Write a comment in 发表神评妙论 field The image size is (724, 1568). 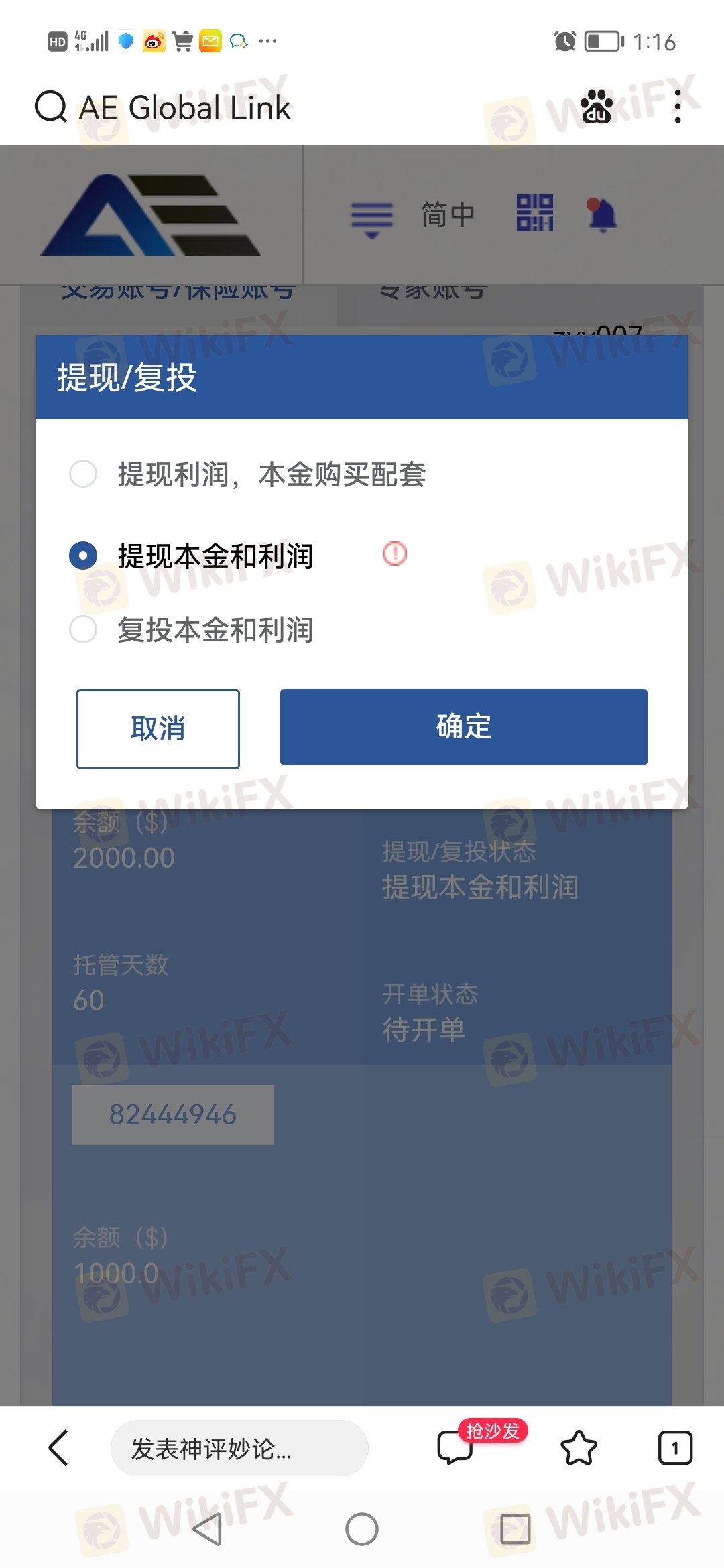[239, 1449]
